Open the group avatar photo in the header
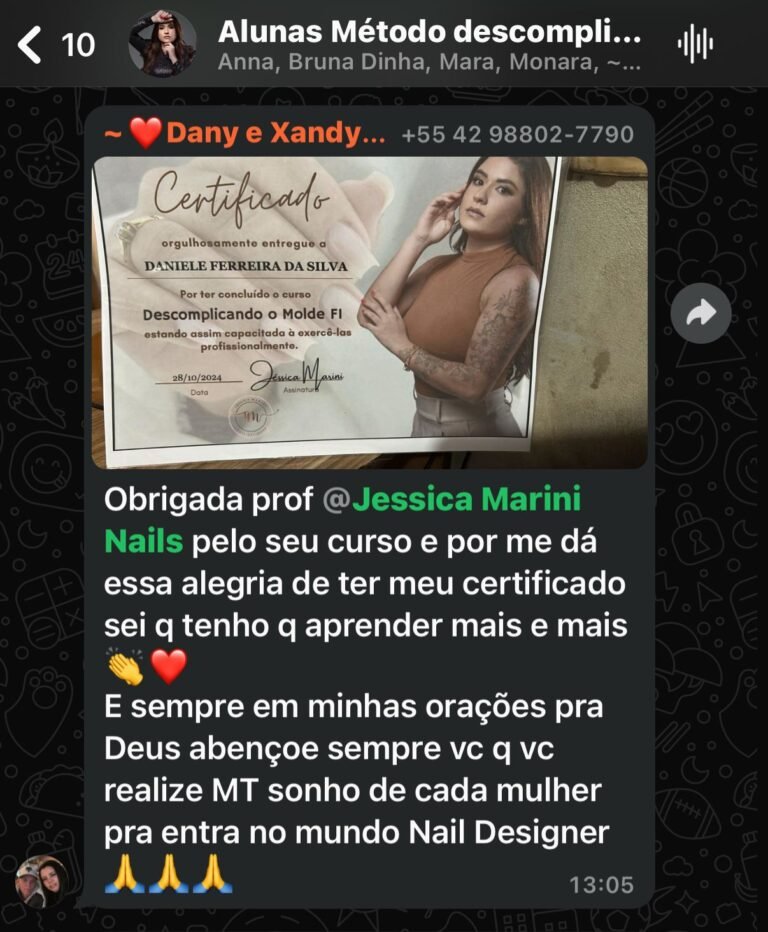 point(161,40)
